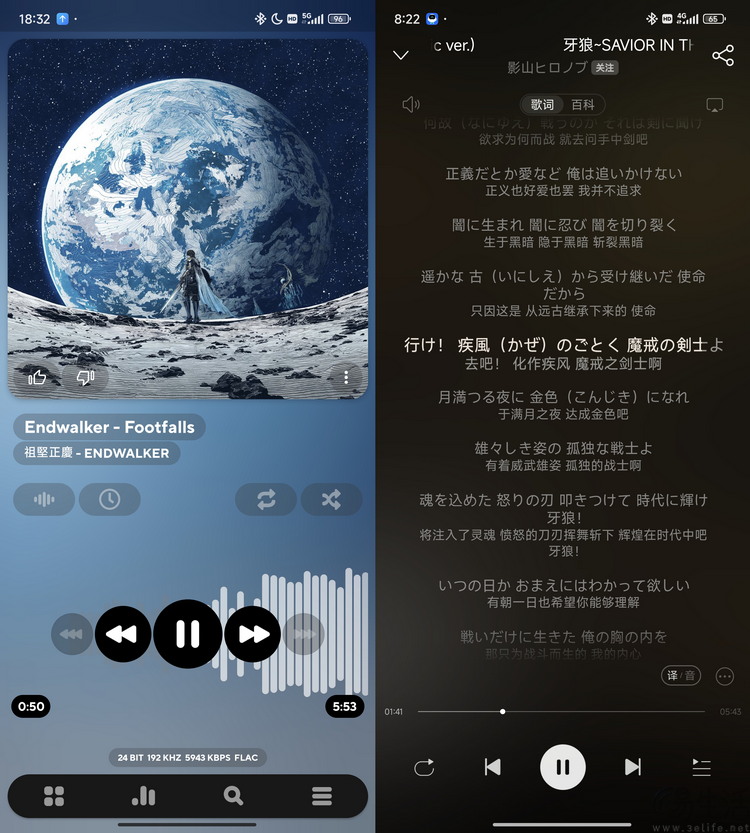Screen dimensions: 750x833
Task: Open search from the bottom bar
Action: coord(233,796)
